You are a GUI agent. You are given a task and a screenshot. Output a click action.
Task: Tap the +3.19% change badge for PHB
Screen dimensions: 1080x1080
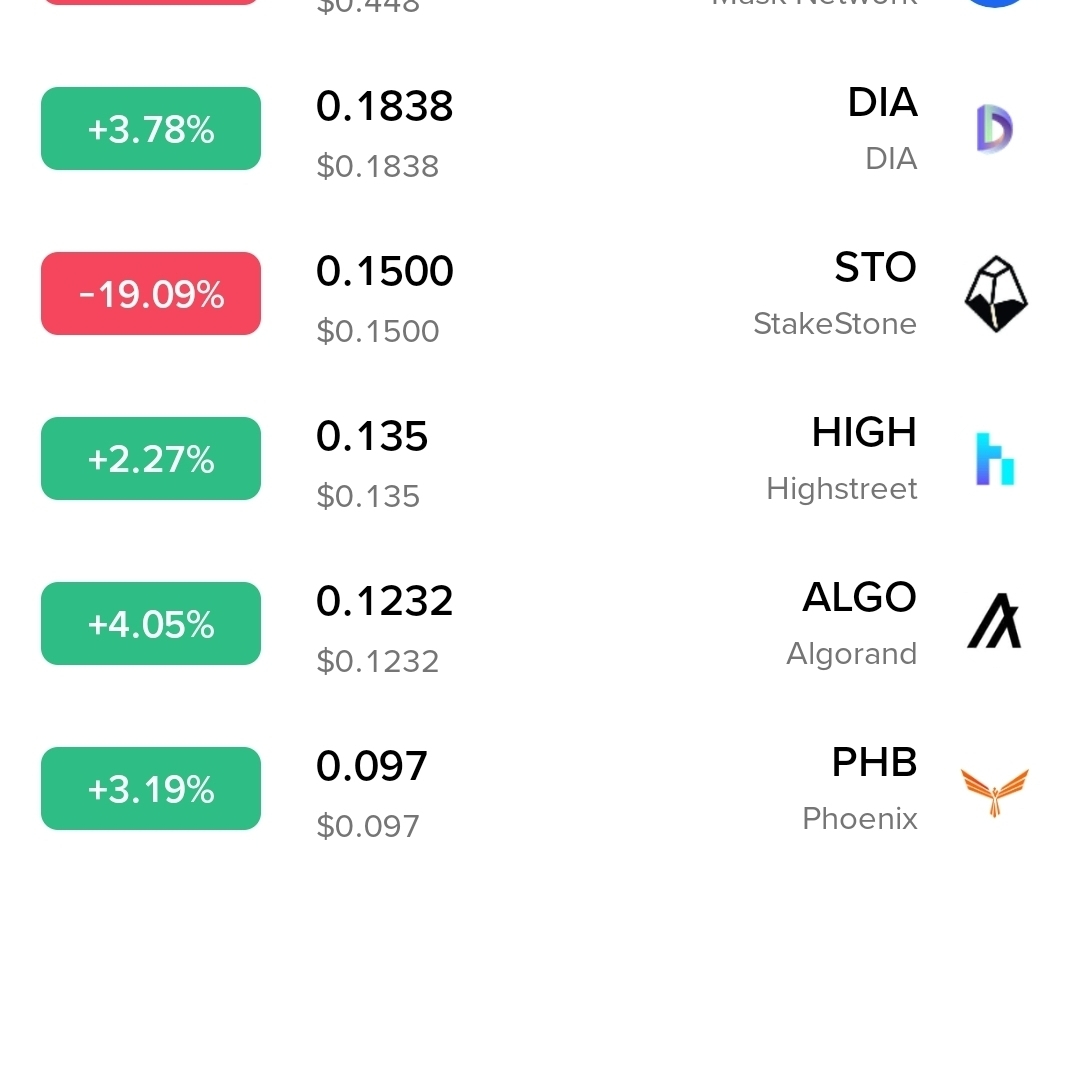pos(151,789)
